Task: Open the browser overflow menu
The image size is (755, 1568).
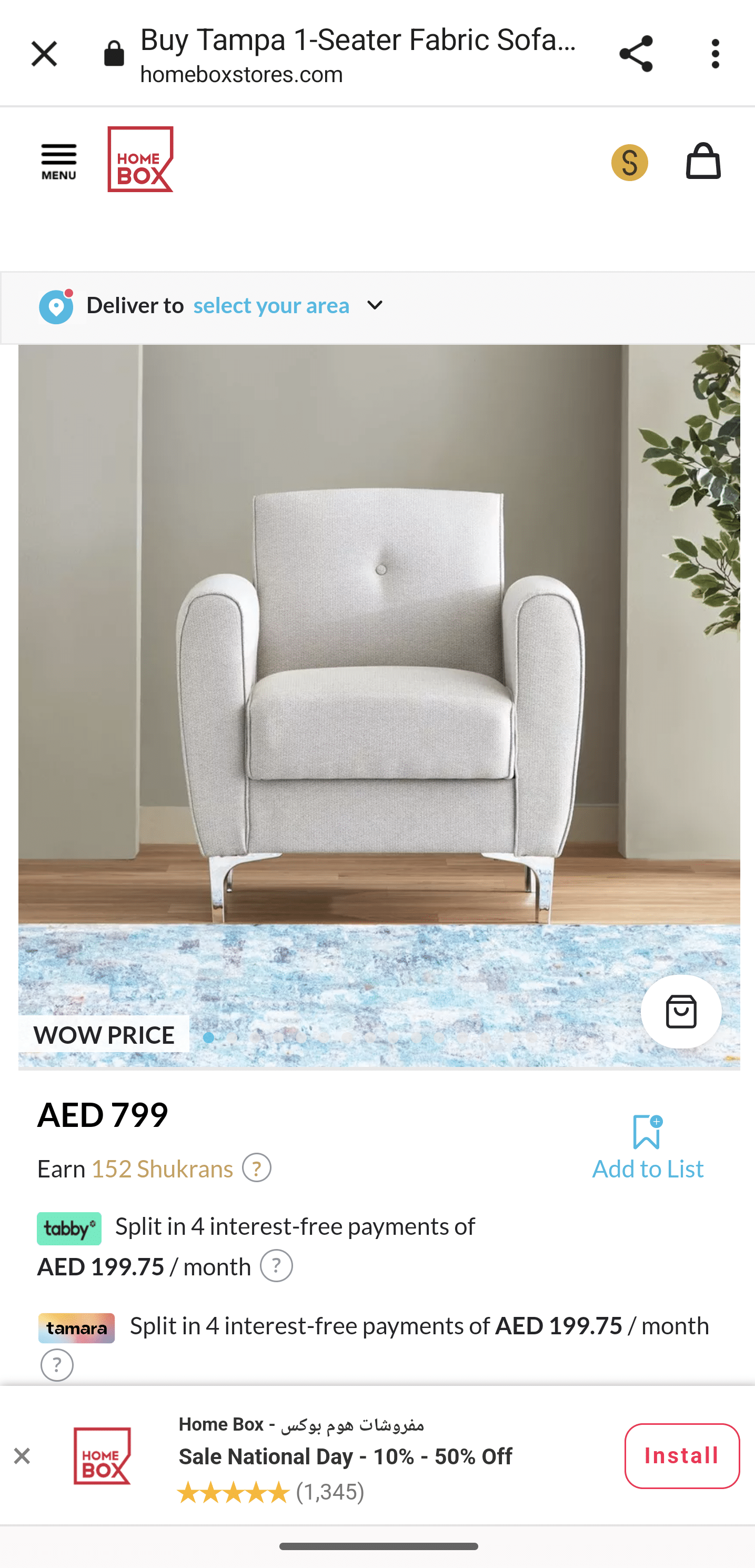Action: [715, 53]
